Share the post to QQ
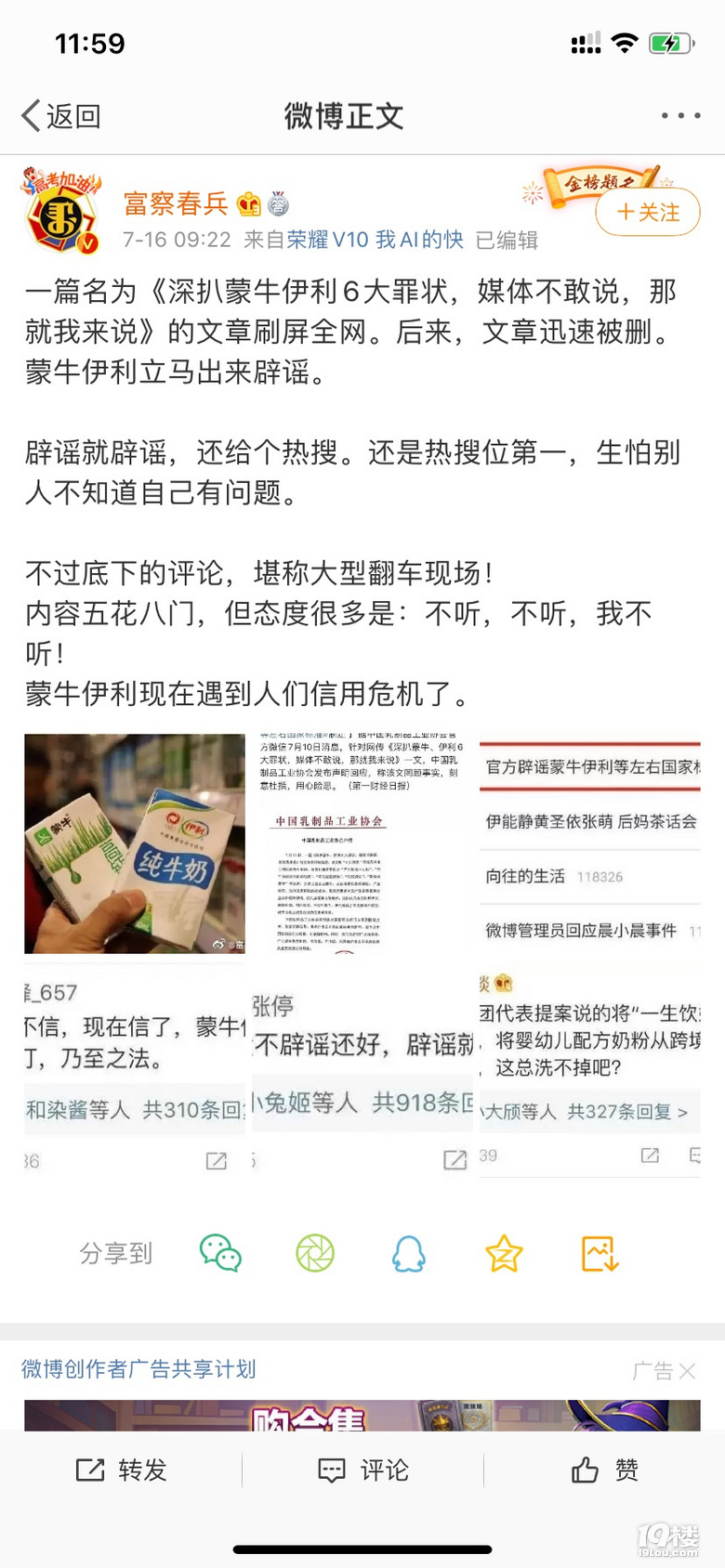This screenshot has width=725, height=1568. click(409, 1253)
